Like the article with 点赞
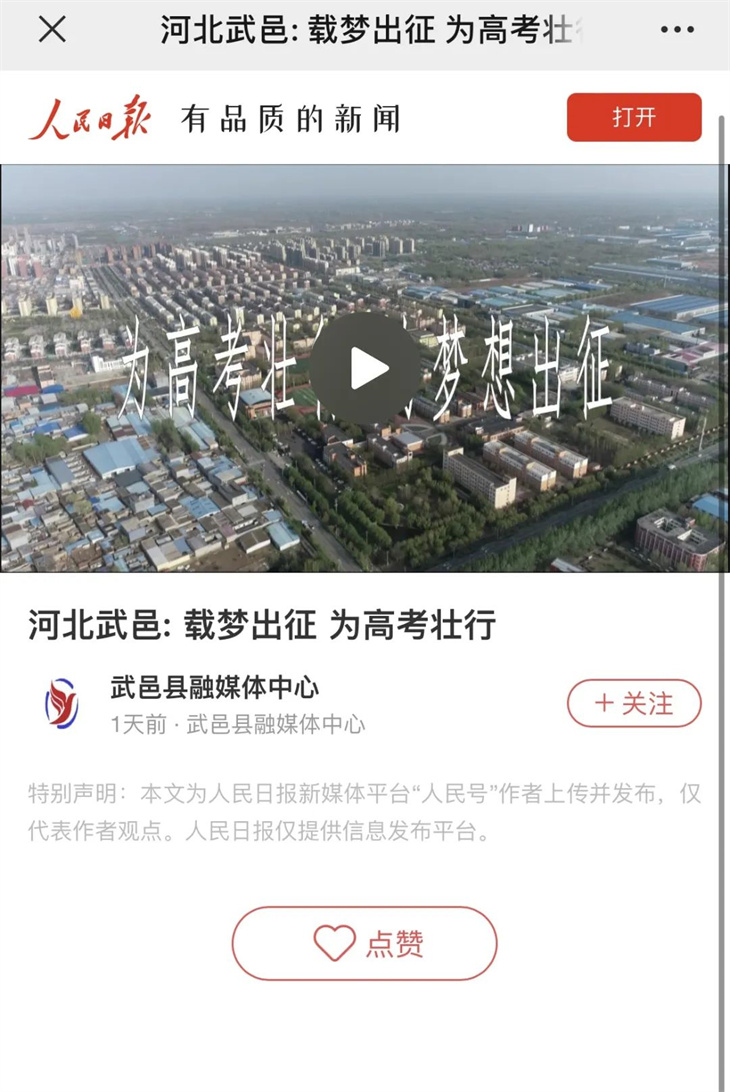730x1092 pixels. (x=365, y=943)
